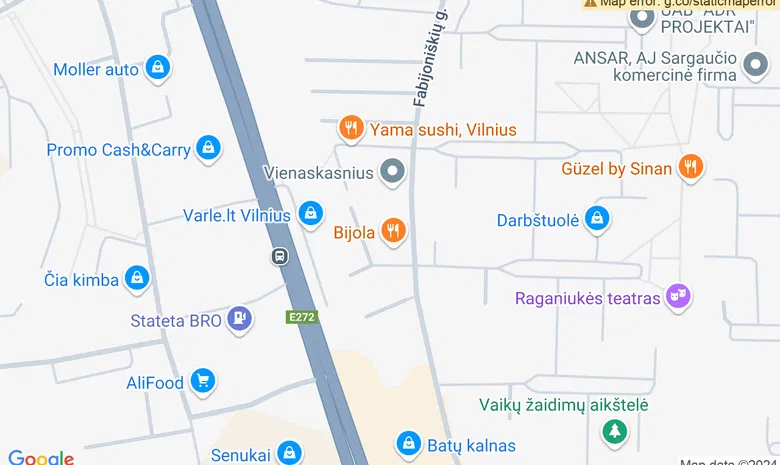Select the Batų kalnas shop marker

click(408, 444)
